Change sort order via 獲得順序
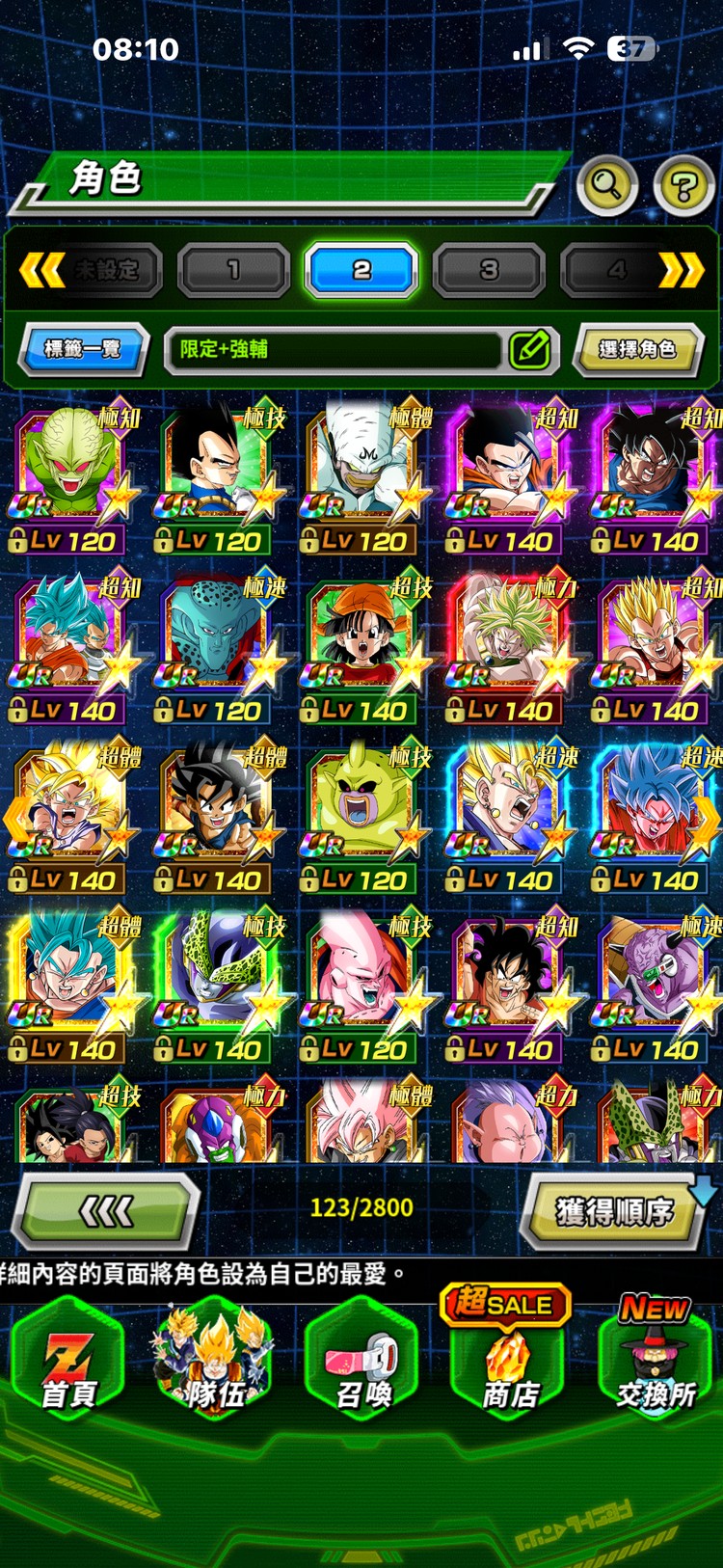The image size is (723, 1568). tap(614, 1210)
